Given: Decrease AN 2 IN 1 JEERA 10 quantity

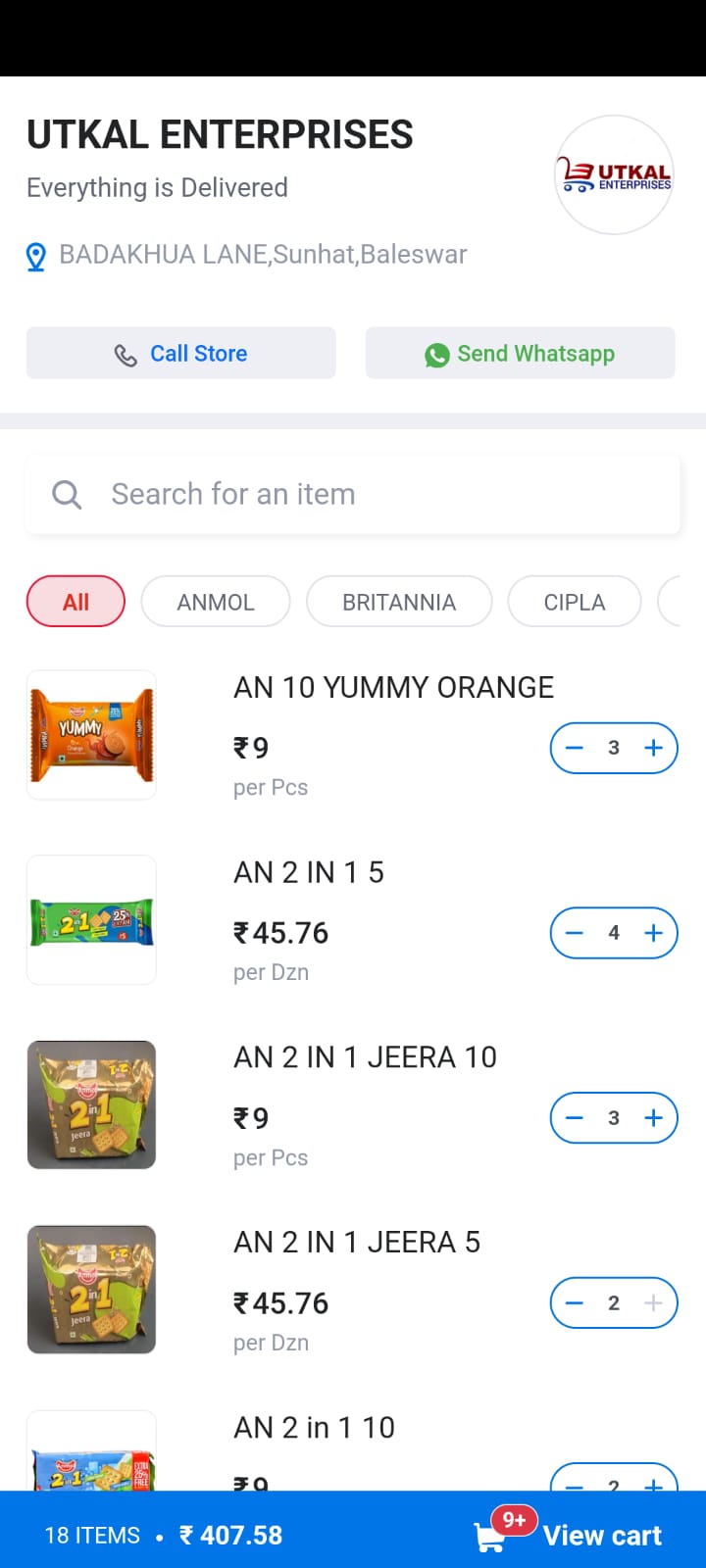Looking at the screenshot, I should (x=575, y=1117).
